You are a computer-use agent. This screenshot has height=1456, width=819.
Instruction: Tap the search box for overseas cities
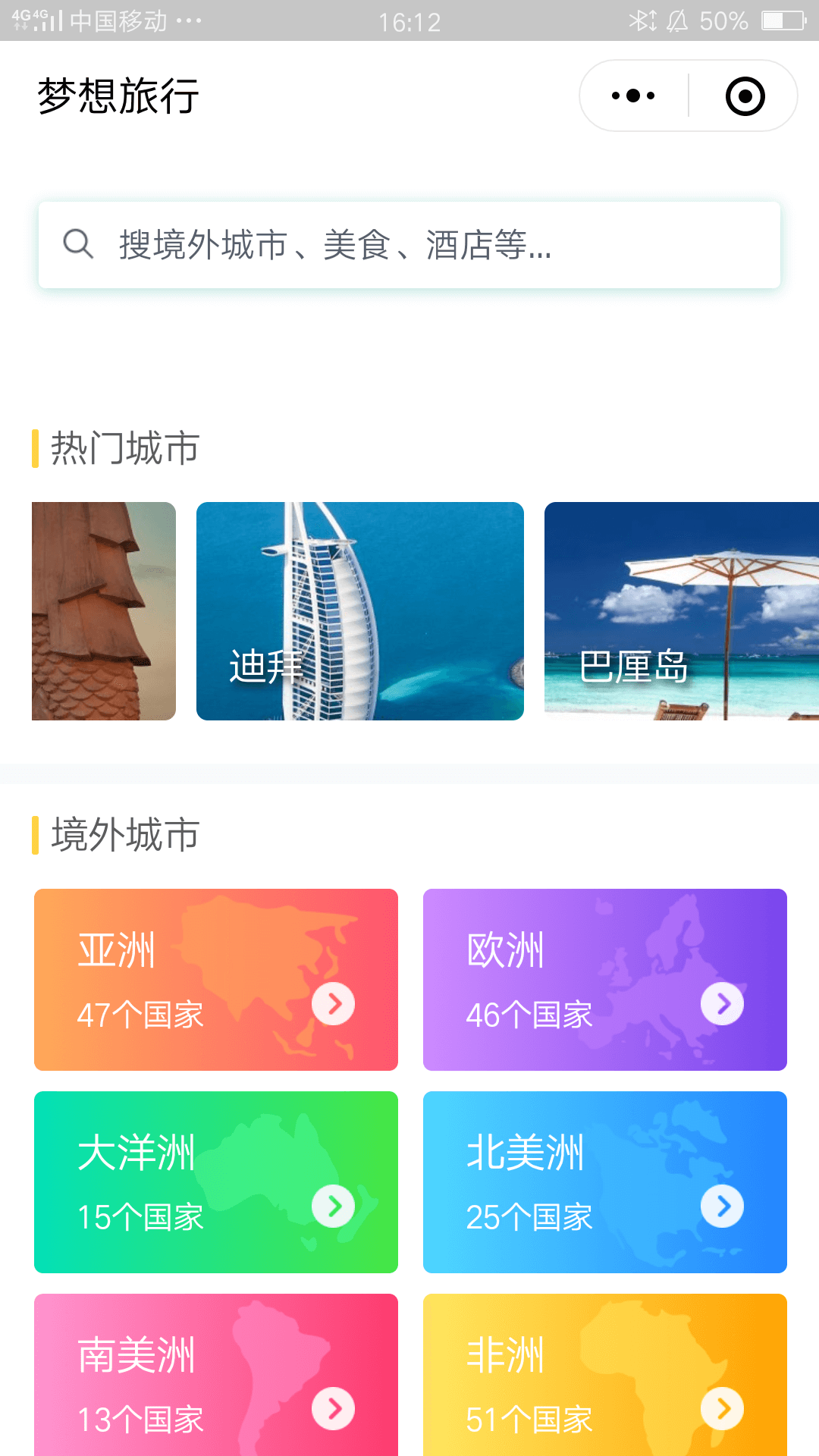tap(409, 245)
